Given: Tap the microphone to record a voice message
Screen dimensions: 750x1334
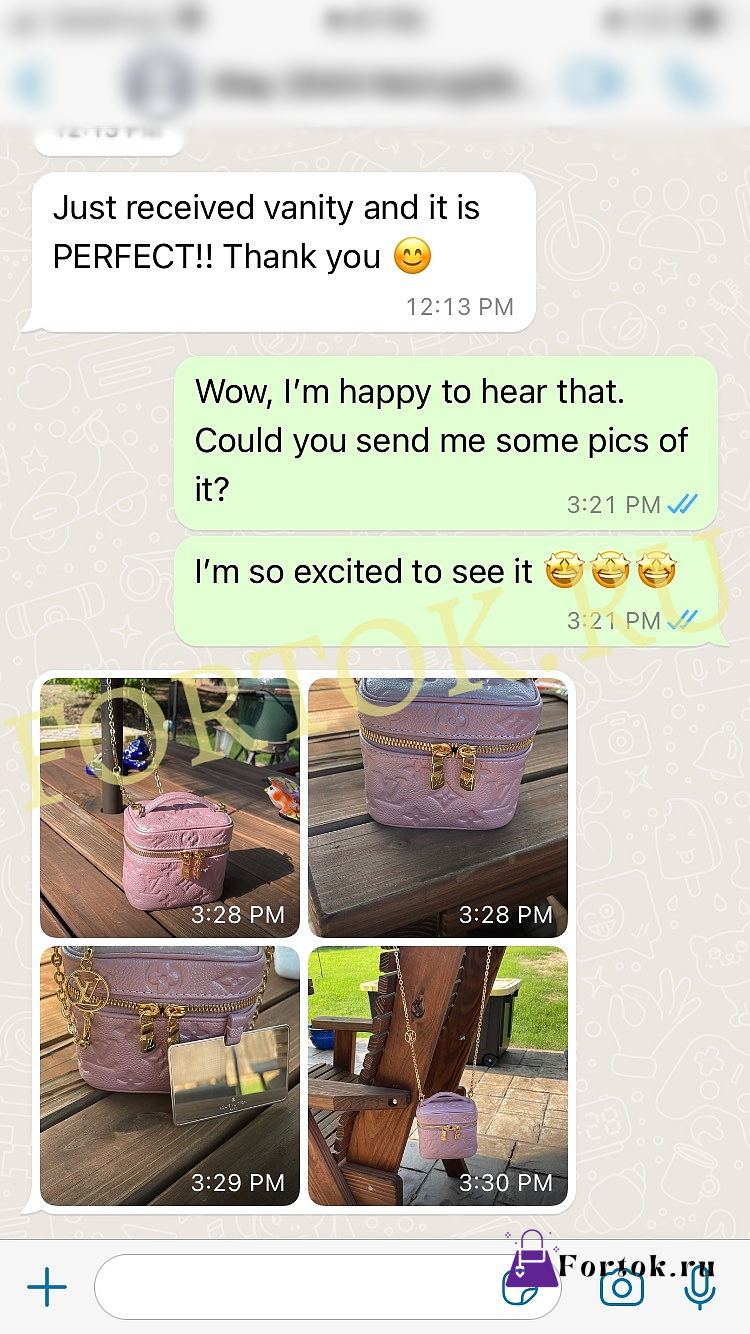Looking at the screenshot, I should (x=700, y=1287).
